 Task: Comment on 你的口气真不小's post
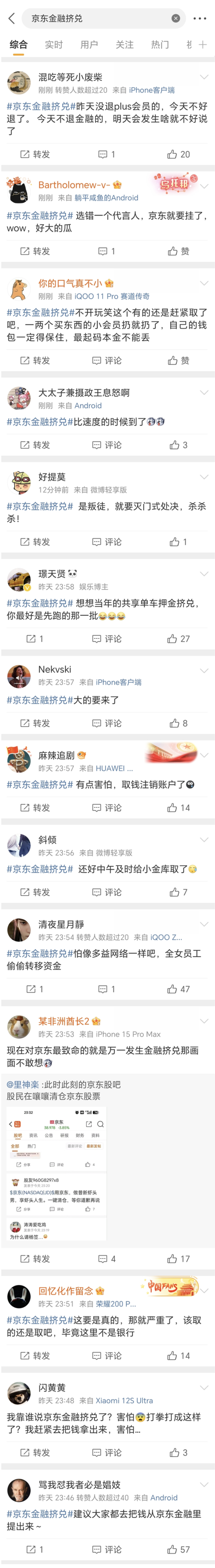107,360
